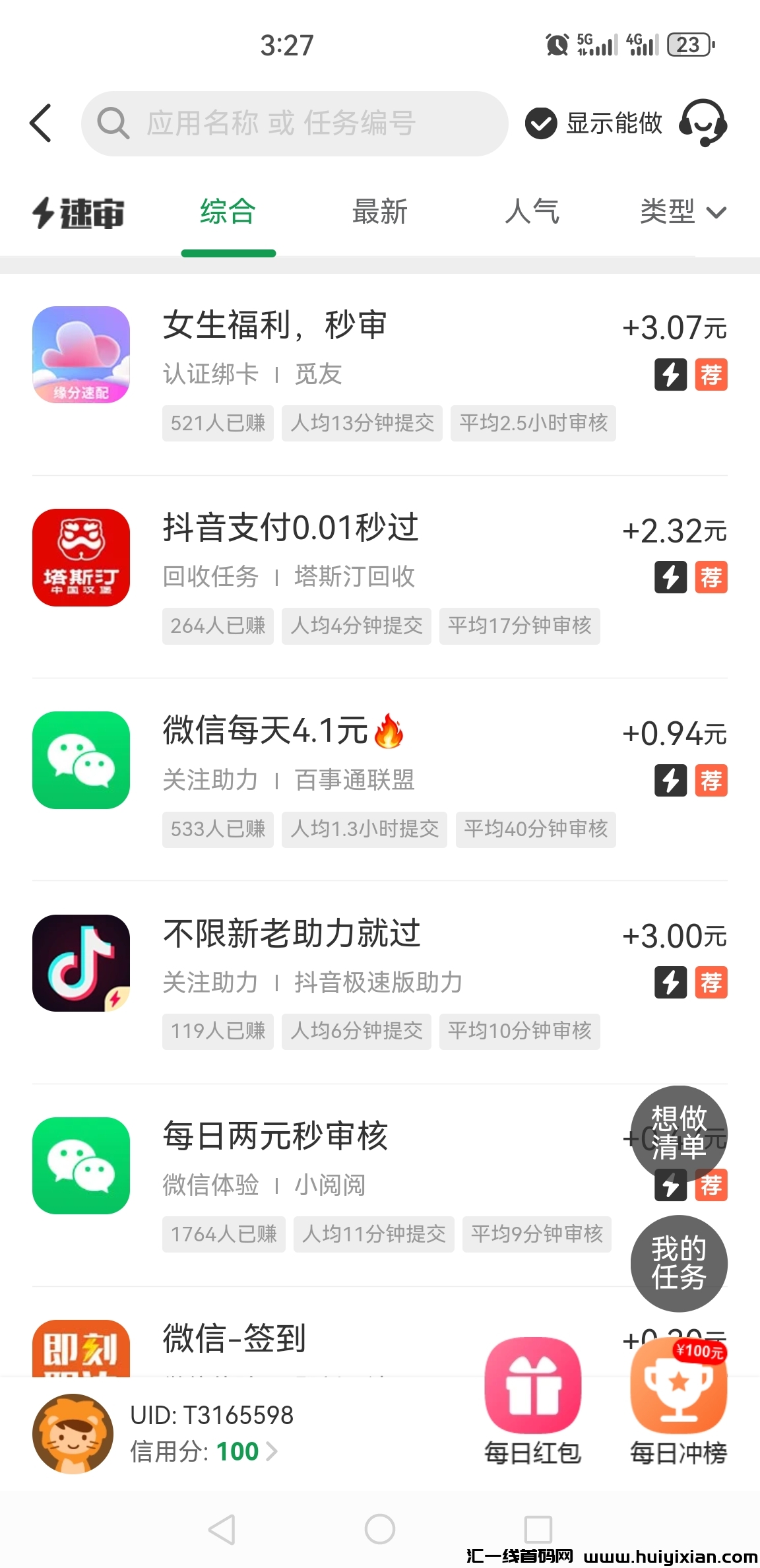This screenshot has height=1568, width=760.
Task: Open the 想做清单 floating button
Action: point(679,1132)
